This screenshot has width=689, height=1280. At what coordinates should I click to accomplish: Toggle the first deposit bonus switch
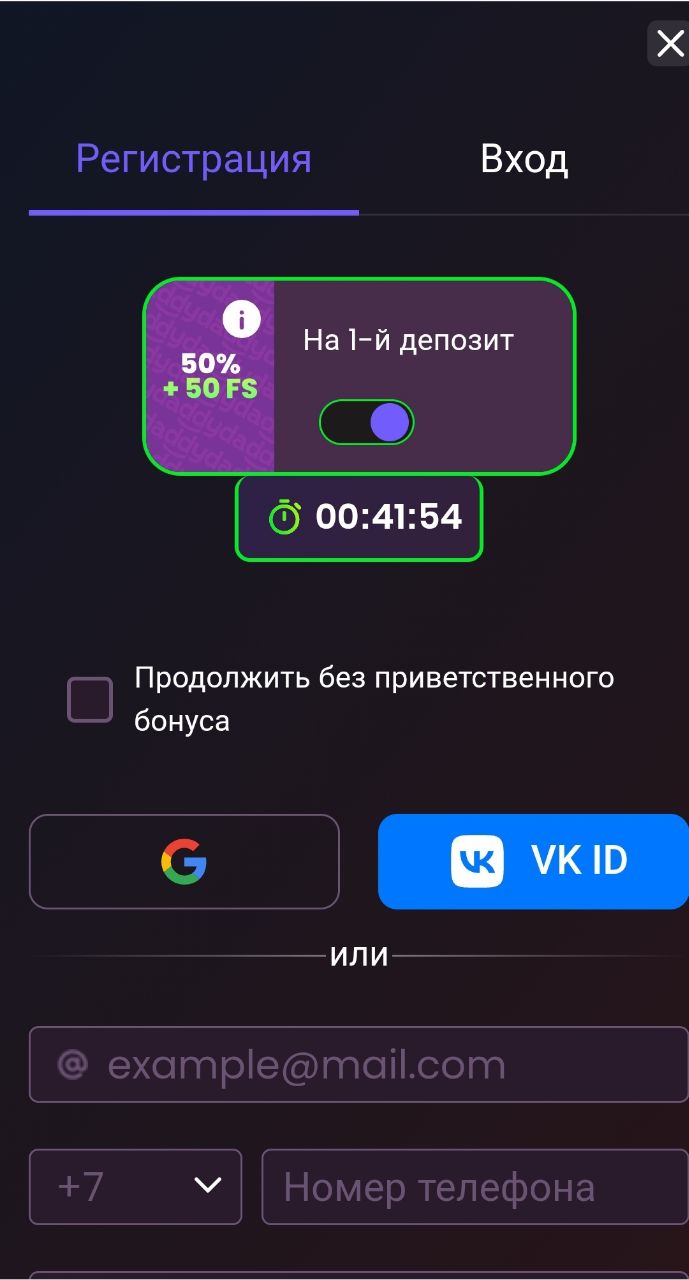(x=367, y=422)
